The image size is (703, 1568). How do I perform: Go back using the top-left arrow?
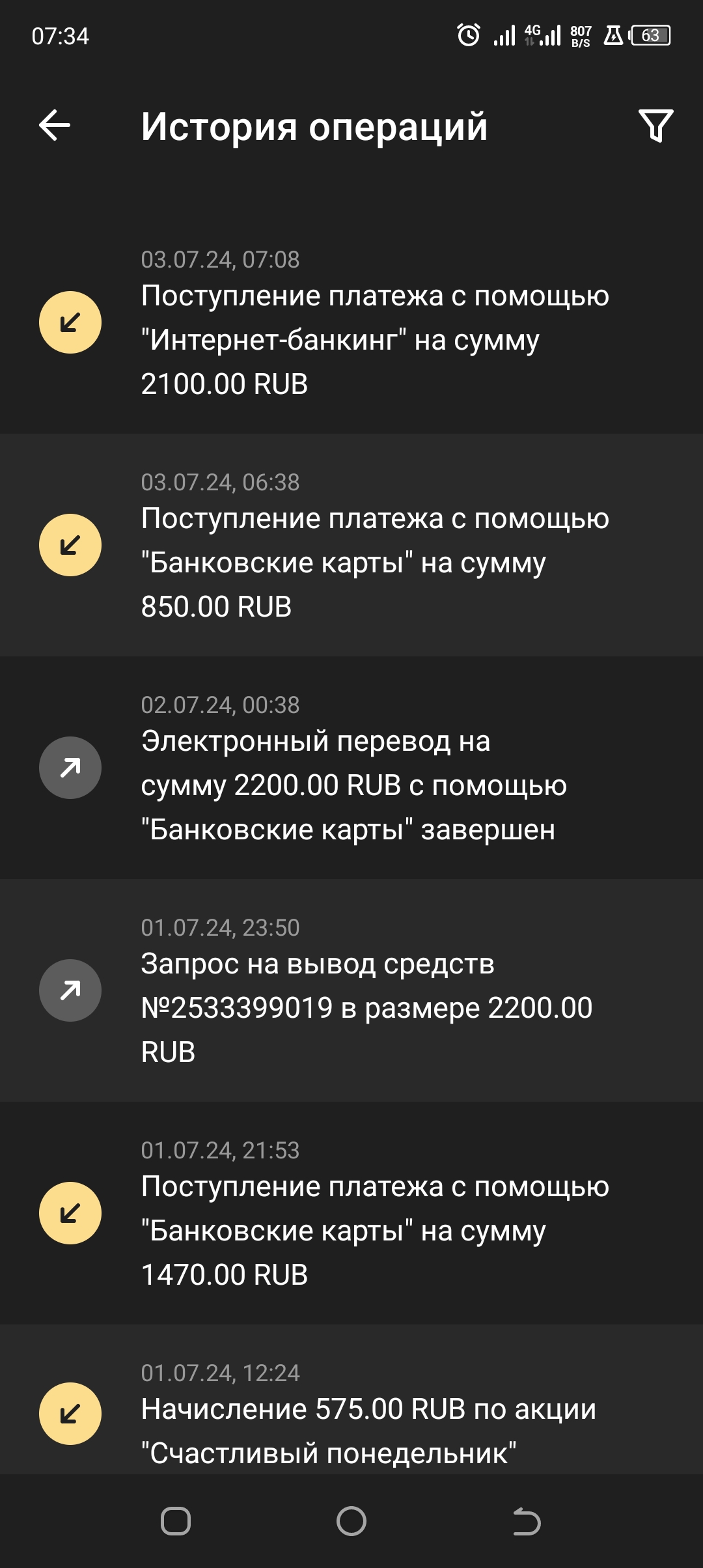(55, 125)
